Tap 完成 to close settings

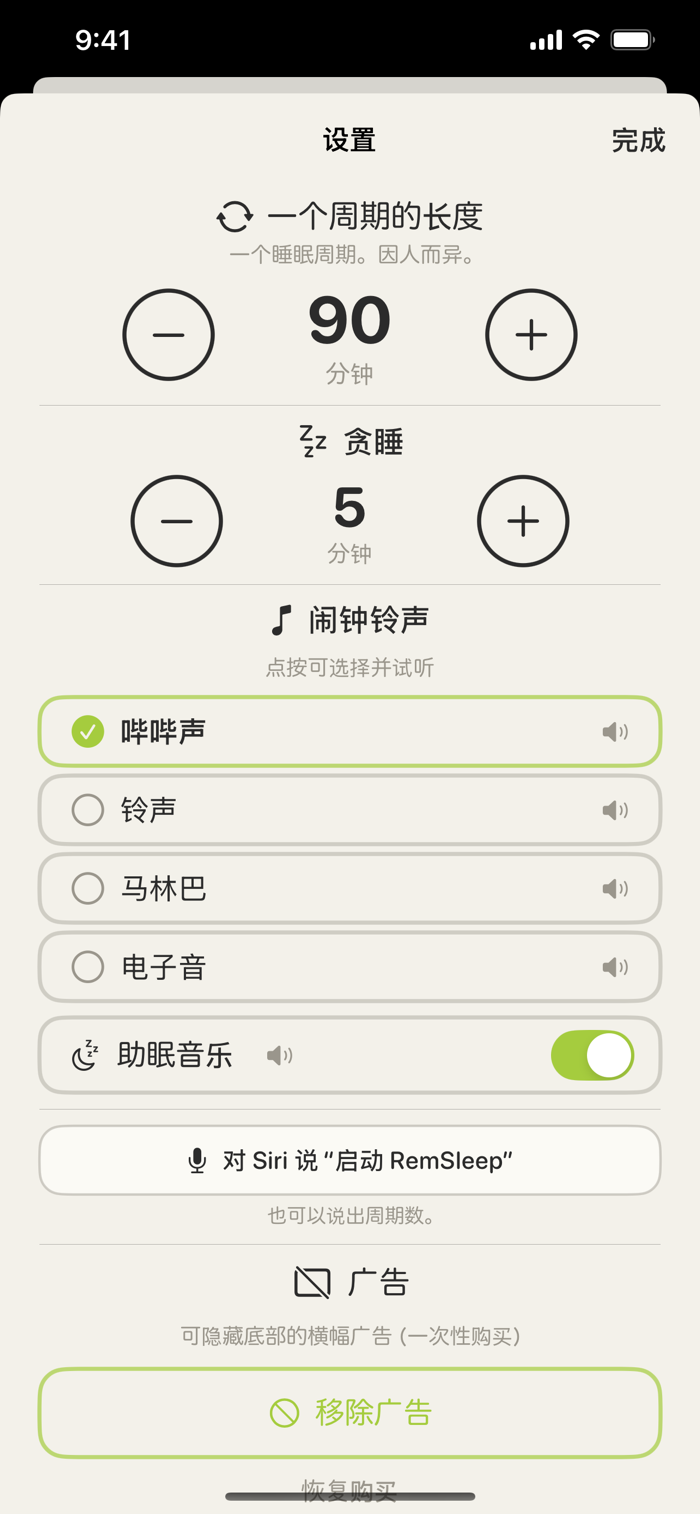[x=638, y=140]
